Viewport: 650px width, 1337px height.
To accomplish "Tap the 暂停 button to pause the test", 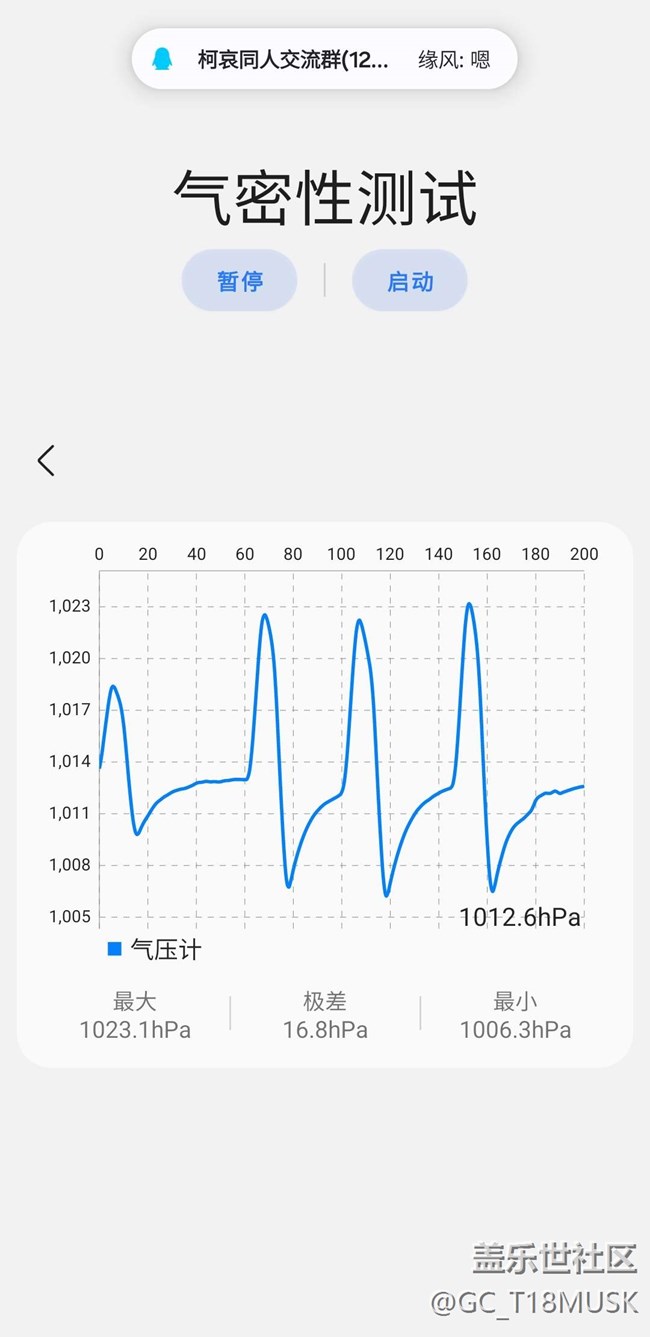I will click(240, 281).
